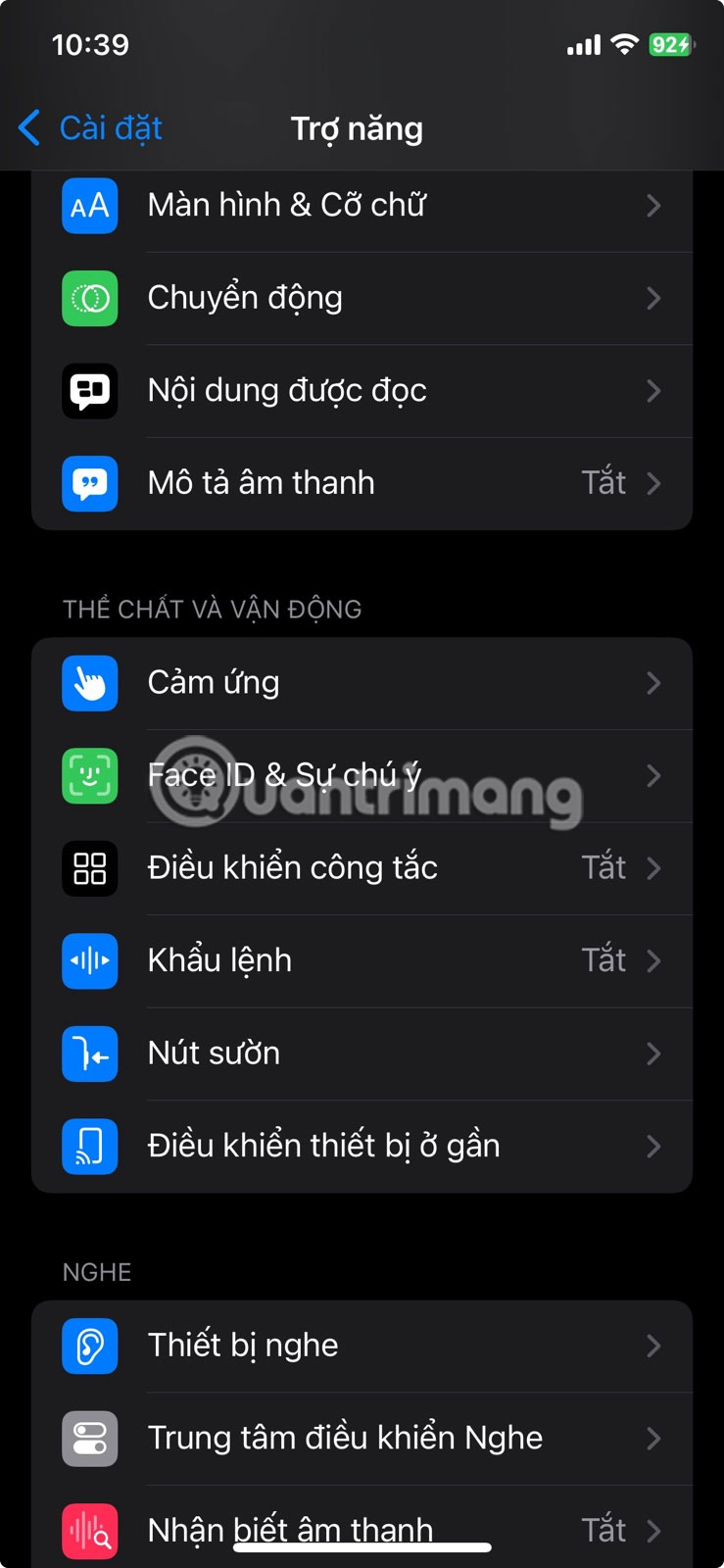Image resolution: width=724 pixels, height=1568 pixels.
Task: Open the Nút sườn row
Action: (362, 1053)
